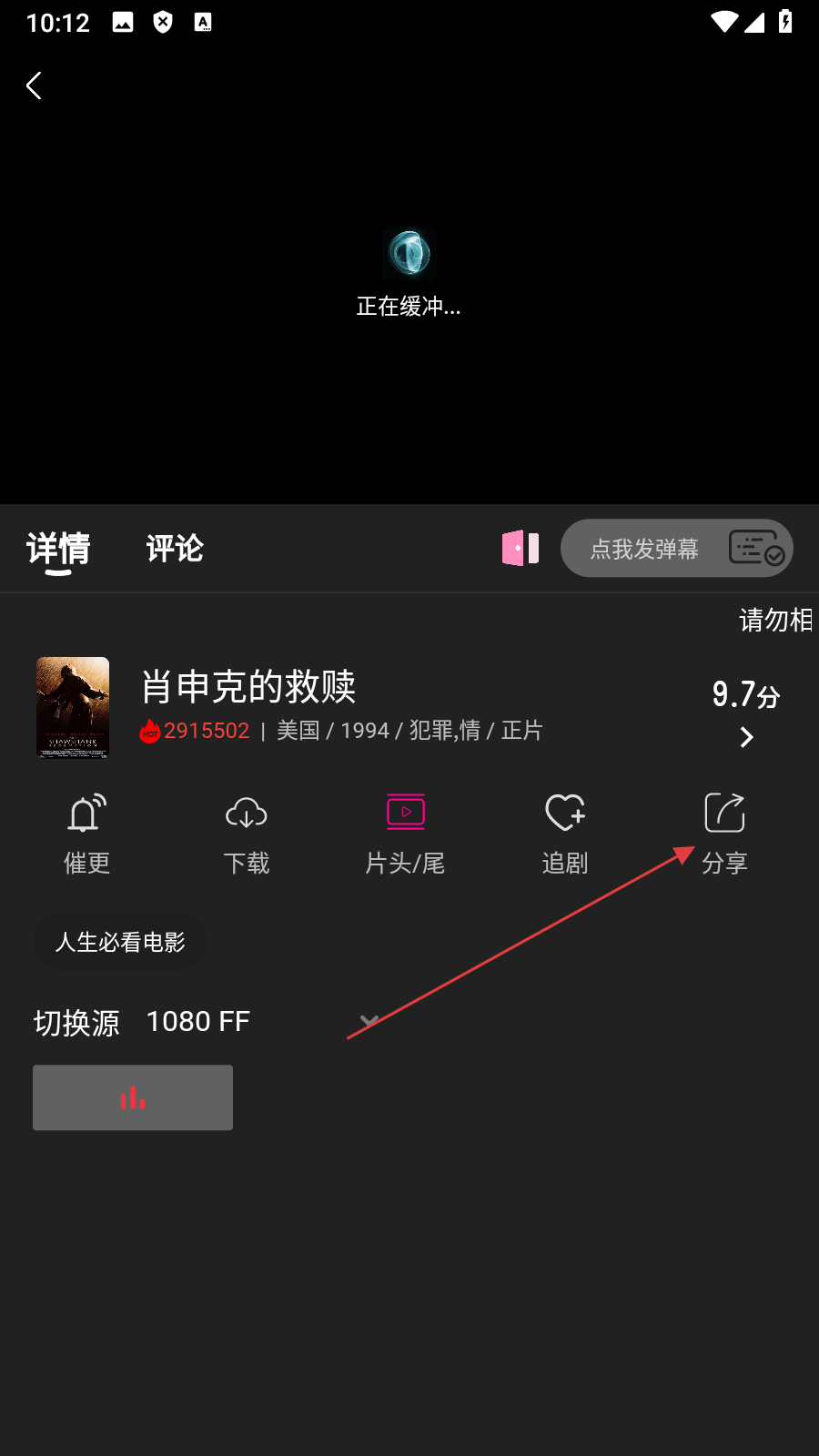The height and width of the screenshot is (1456, 819).
Task: Open 片头/尾 skip settings
Action: tap(405, 834)
